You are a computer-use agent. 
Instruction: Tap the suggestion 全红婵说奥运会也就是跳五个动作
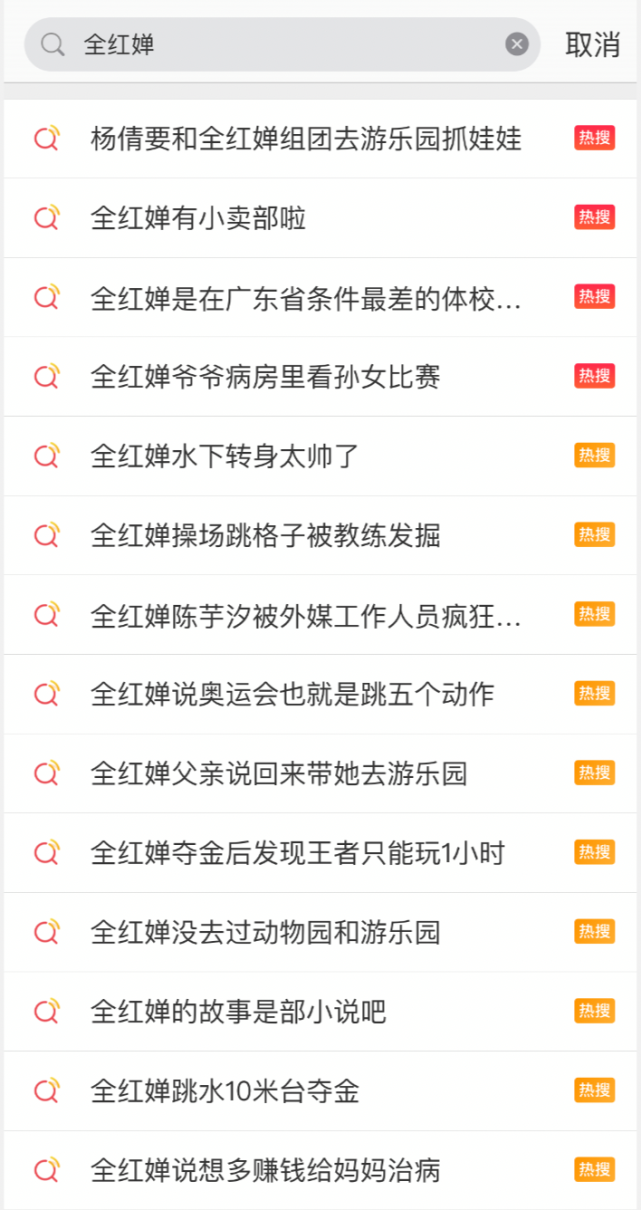(x=320, y=694)
